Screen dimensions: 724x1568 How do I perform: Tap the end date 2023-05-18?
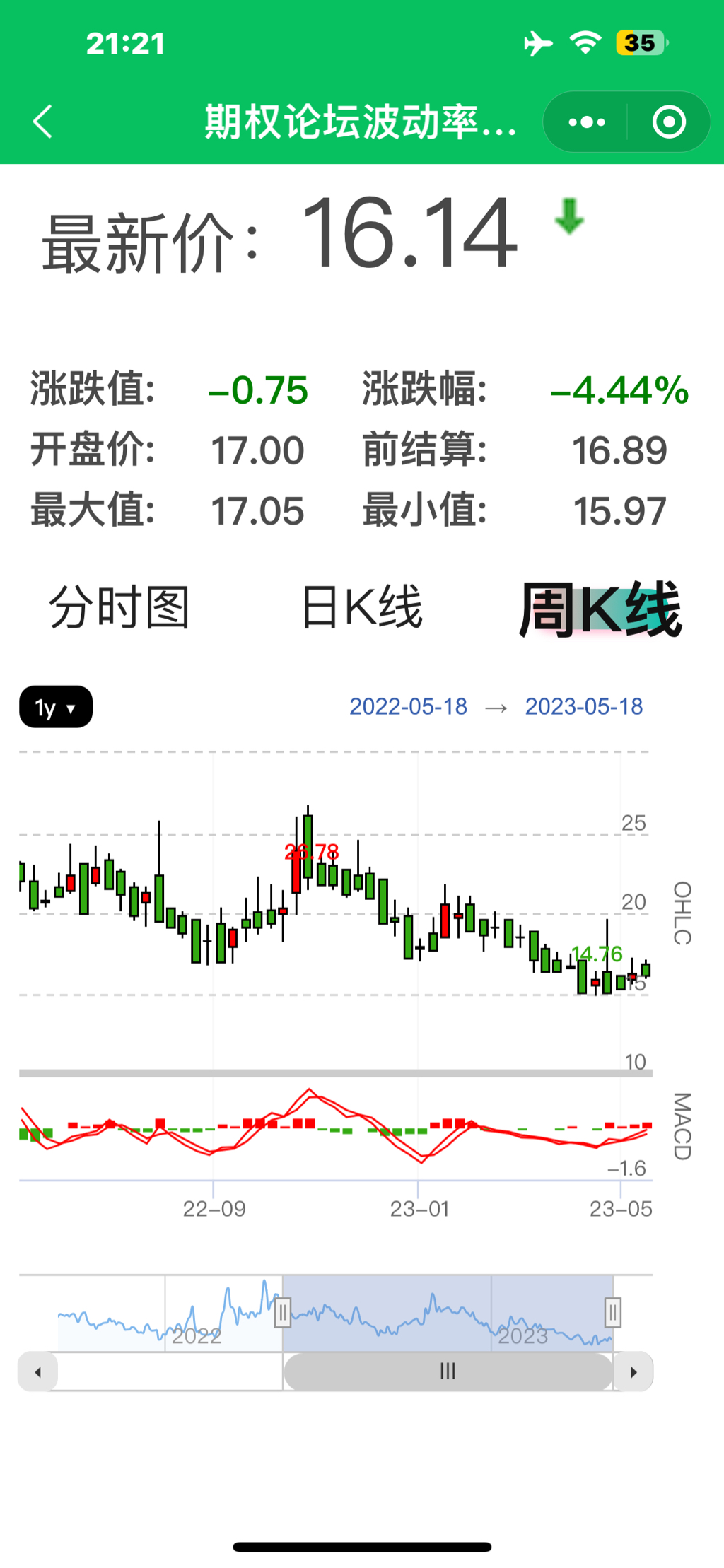pyautogui.click(x=583, y=707)
